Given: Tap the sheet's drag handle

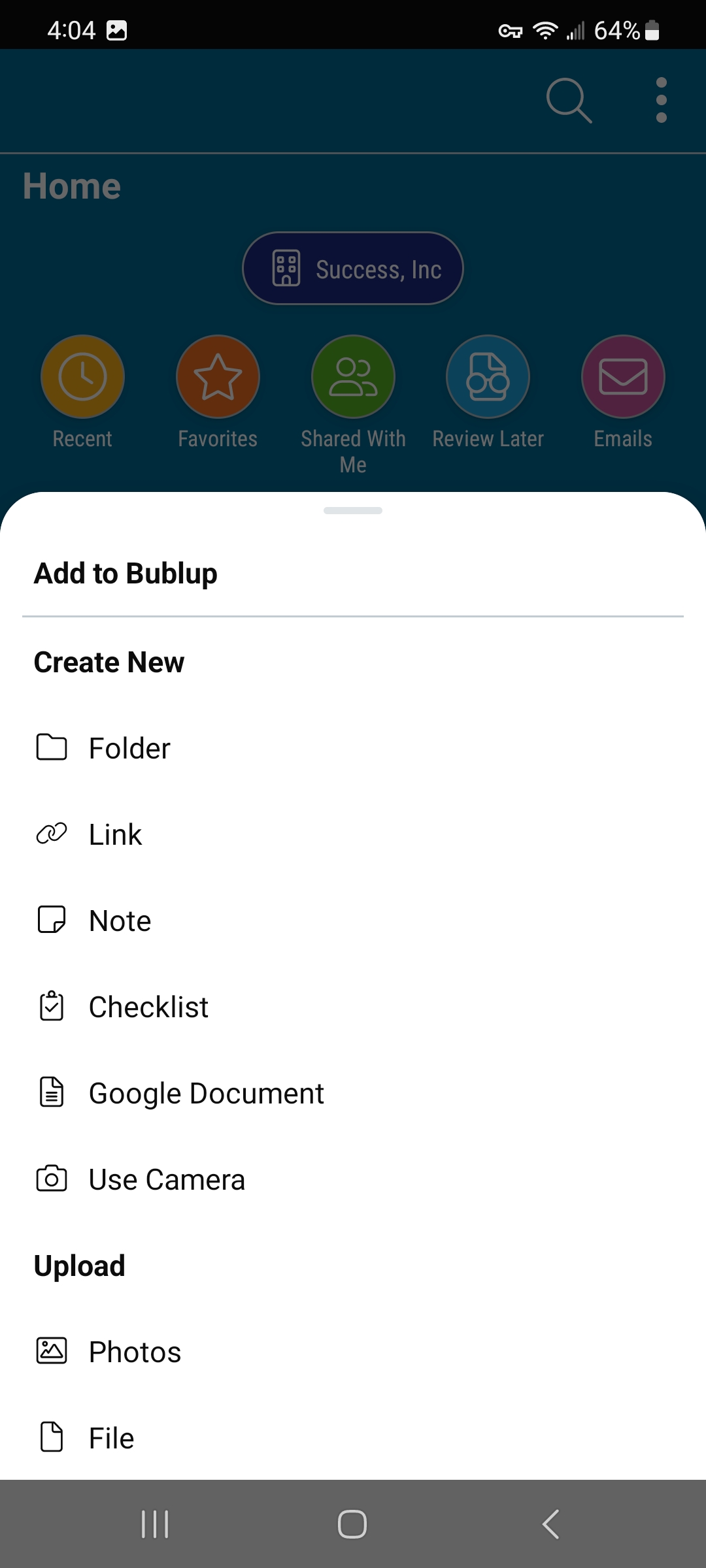Looking at the screenshot, I should coord(353,510).
